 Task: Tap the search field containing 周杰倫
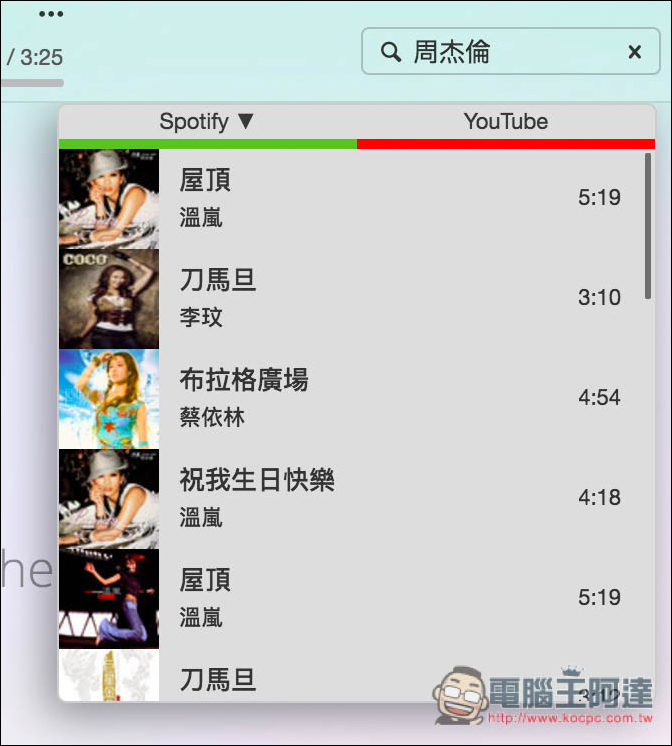click(500, 52)
